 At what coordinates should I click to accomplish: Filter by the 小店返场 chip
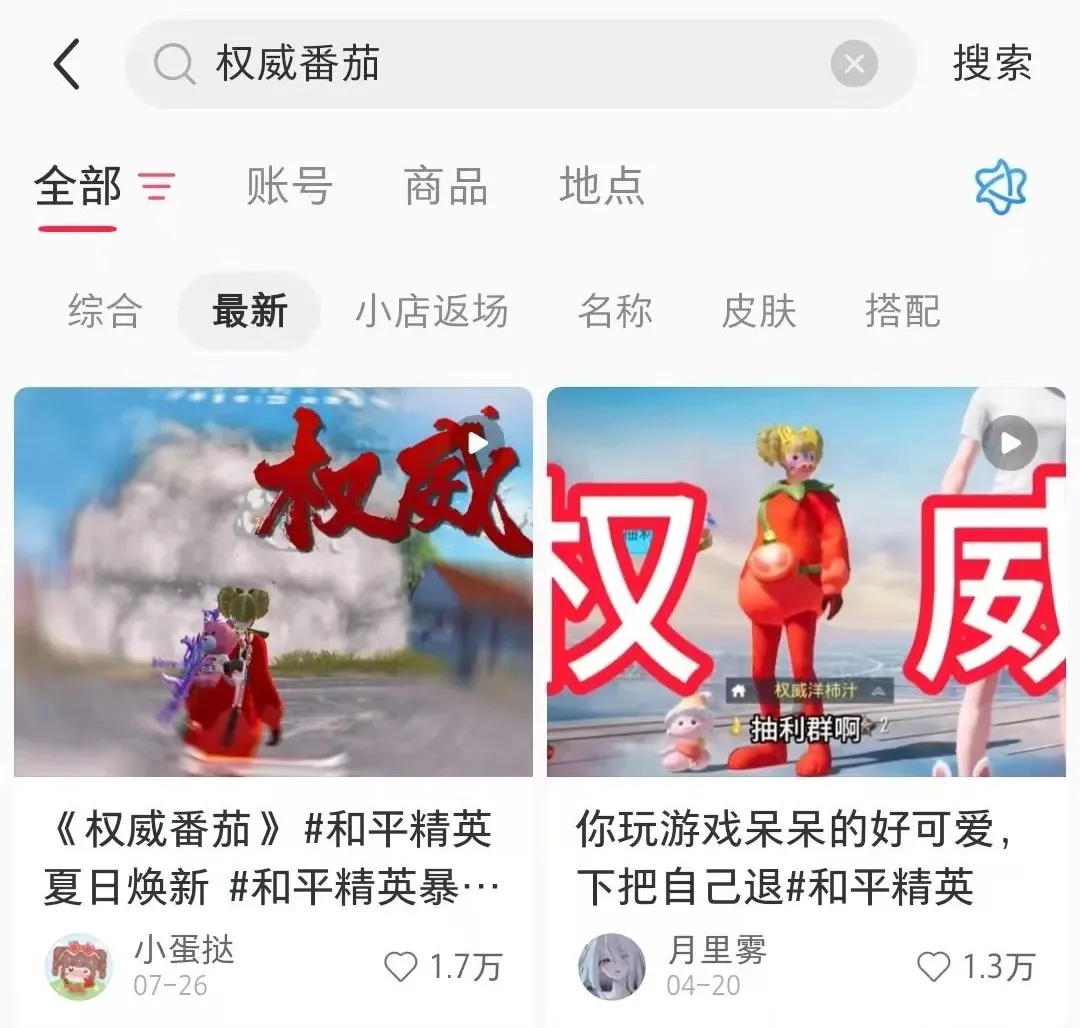tap(432, 311)
